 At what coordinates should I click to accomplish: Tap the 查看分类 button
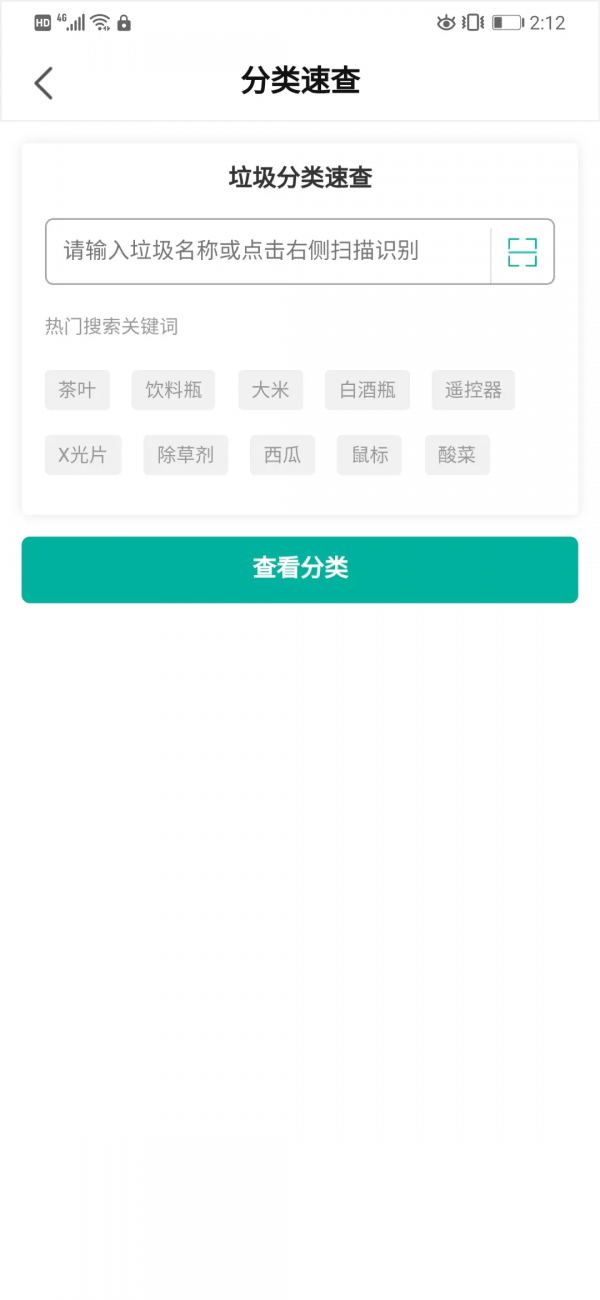click(x=300, y=569)
